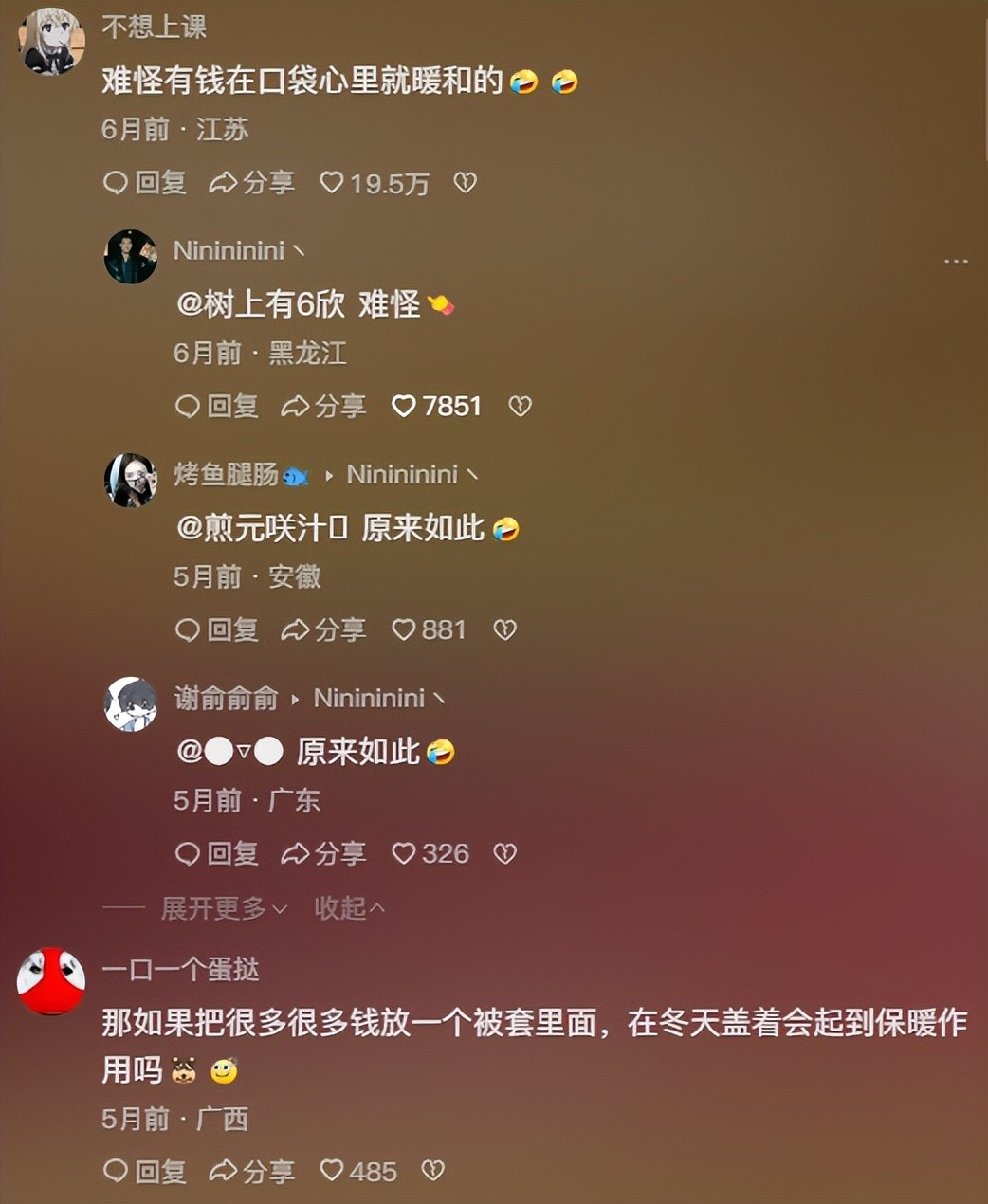This screenshot has width=988, height=1204.
Task: Open 烤鱼腿肠's profile avatar
Action: [x=130, y=480]
